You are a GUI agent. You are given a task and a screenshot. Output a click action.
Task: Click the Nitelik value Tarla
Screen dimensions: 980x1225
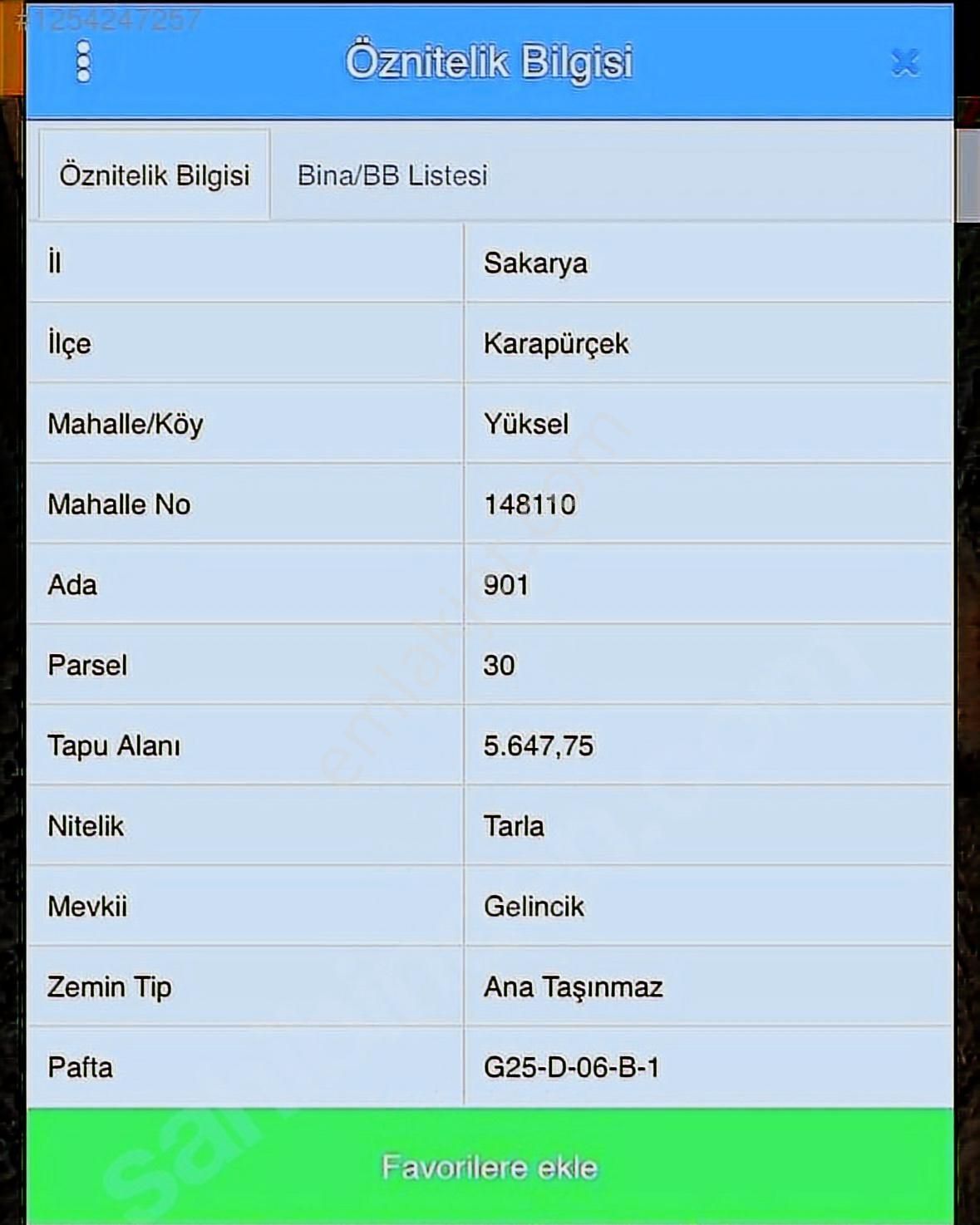[514, 826]
